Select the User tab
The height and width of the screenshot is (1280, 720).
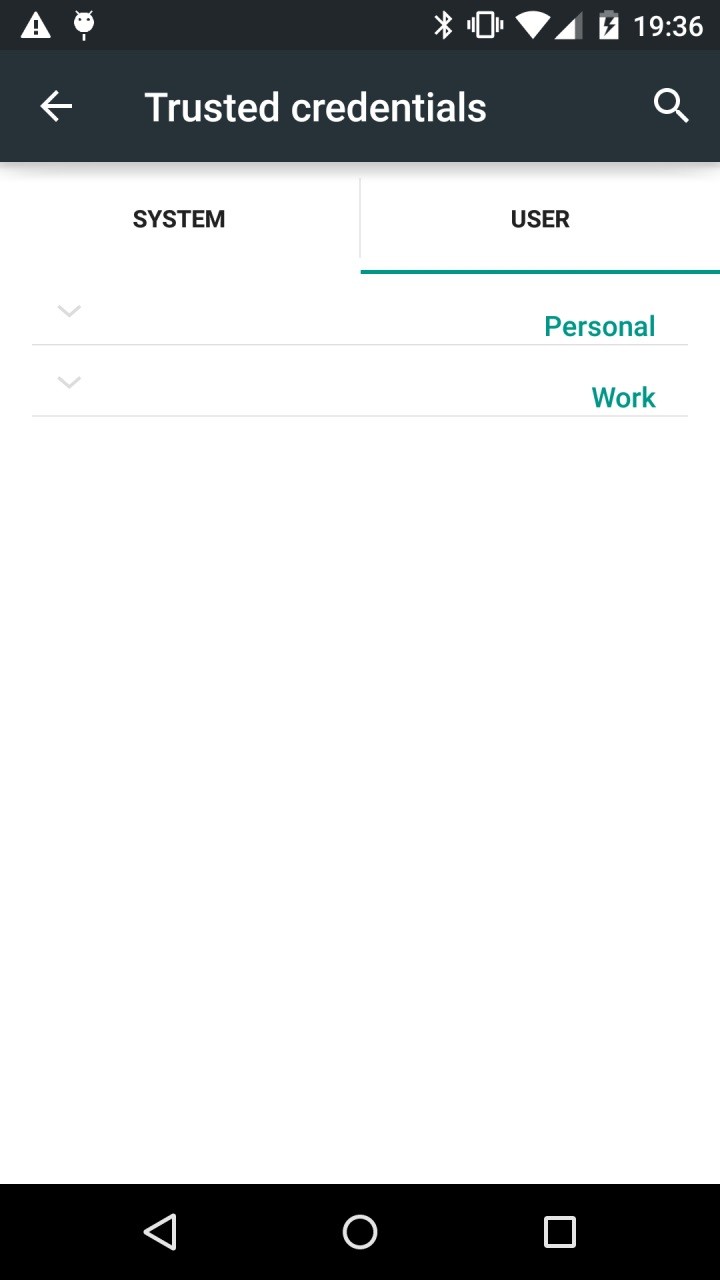(x=540, y=219)
